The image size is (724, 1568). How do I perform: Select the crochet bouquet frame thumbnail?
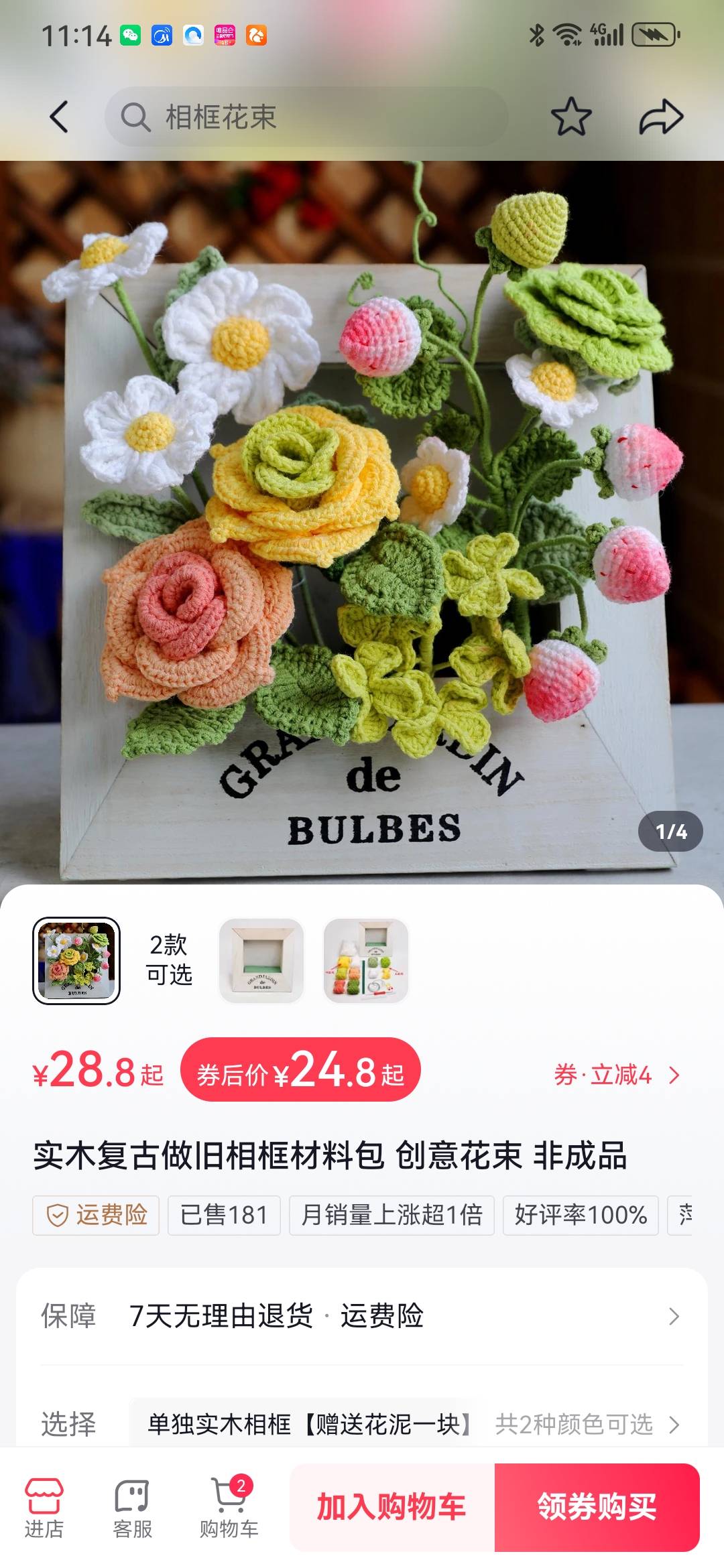(76, 961)
